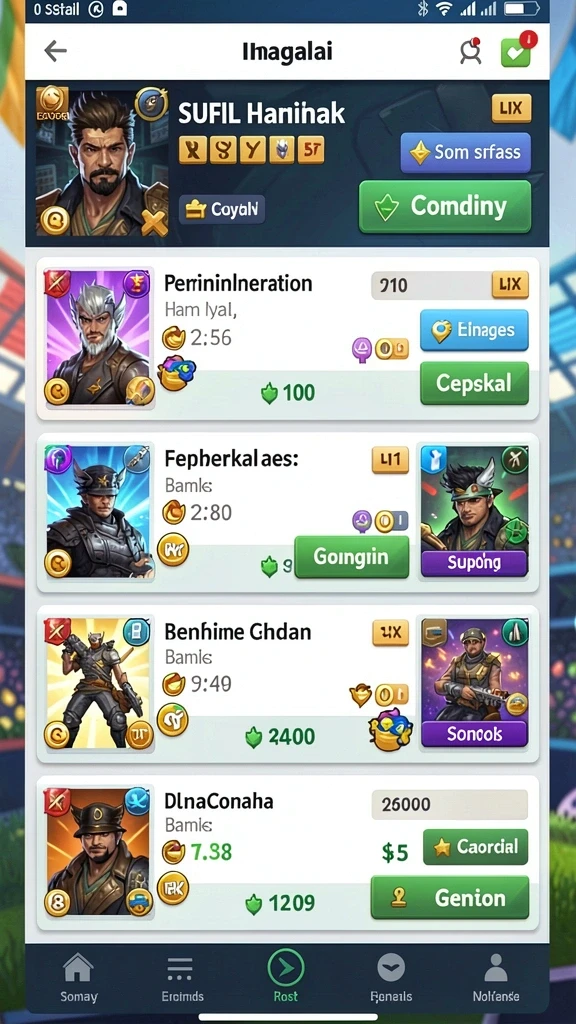The width and height of the screenshot is (576, 1024).
Task: Switch to the Fgenails tab
Action: point(391,977)
